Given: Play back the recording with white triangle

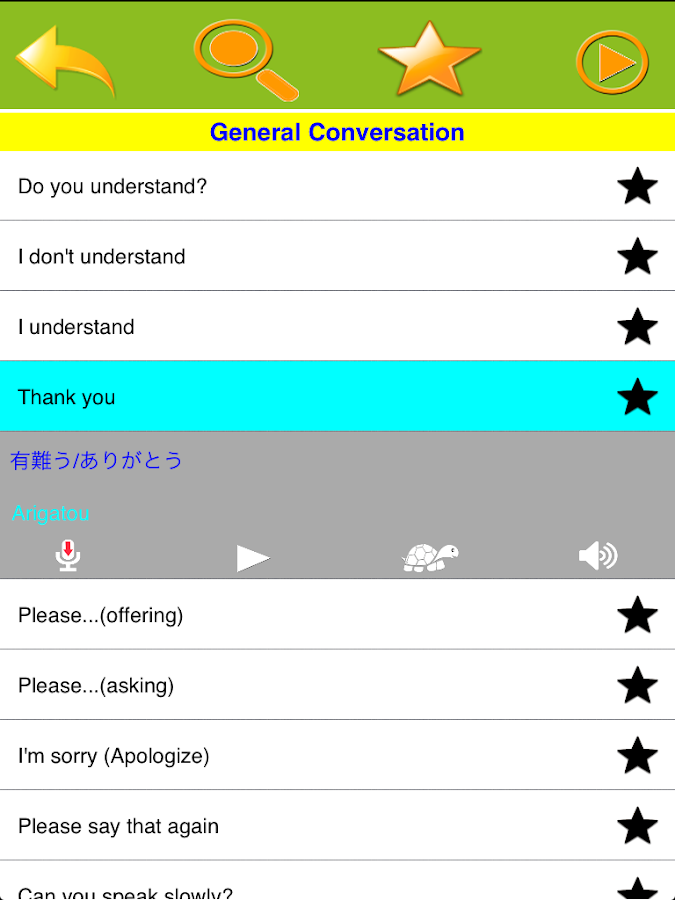Looking at the screenshot, I should click(253, 557).
